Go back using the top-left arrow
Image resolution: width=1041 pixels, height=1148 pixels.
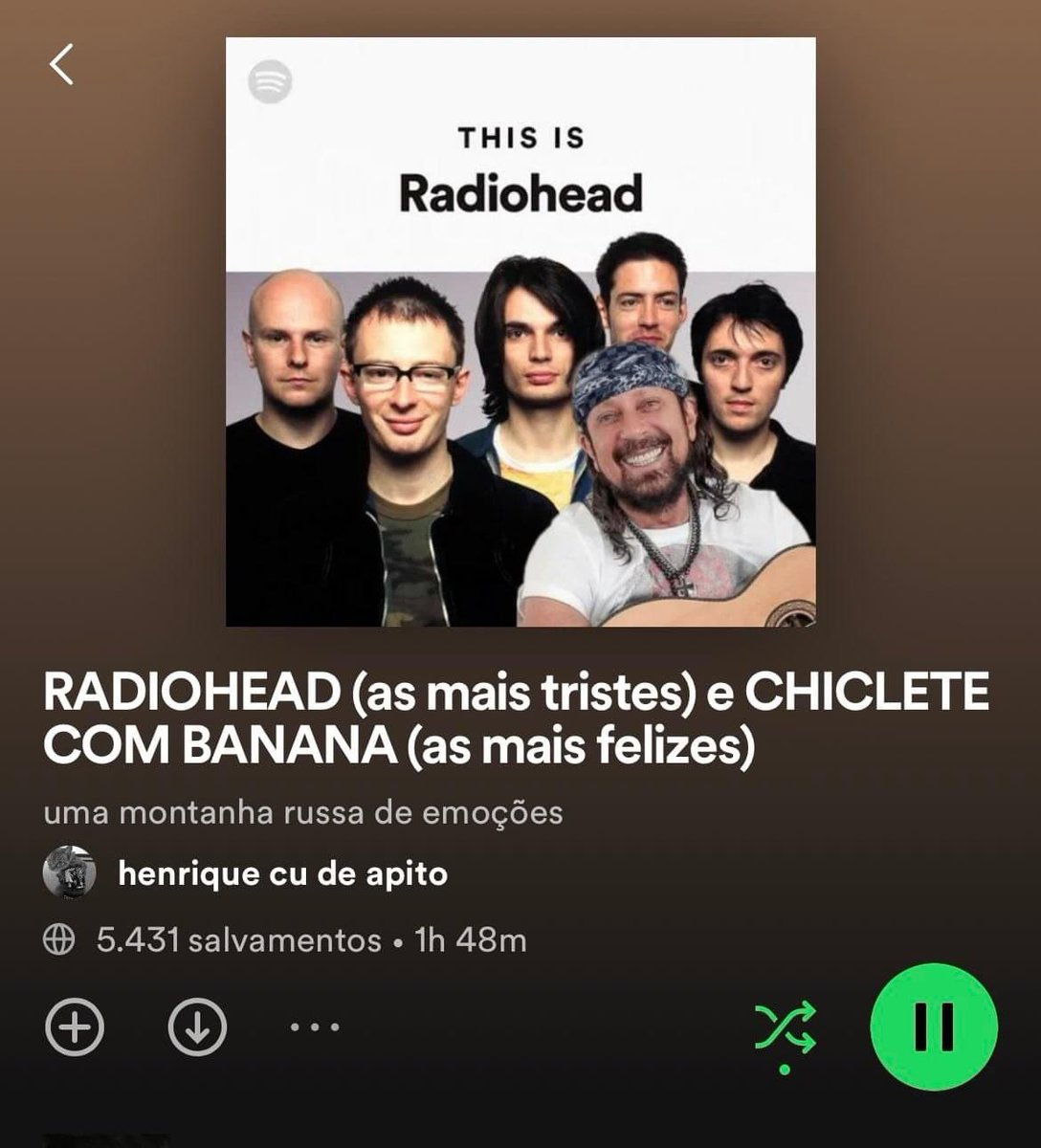(x=62, y=65)
